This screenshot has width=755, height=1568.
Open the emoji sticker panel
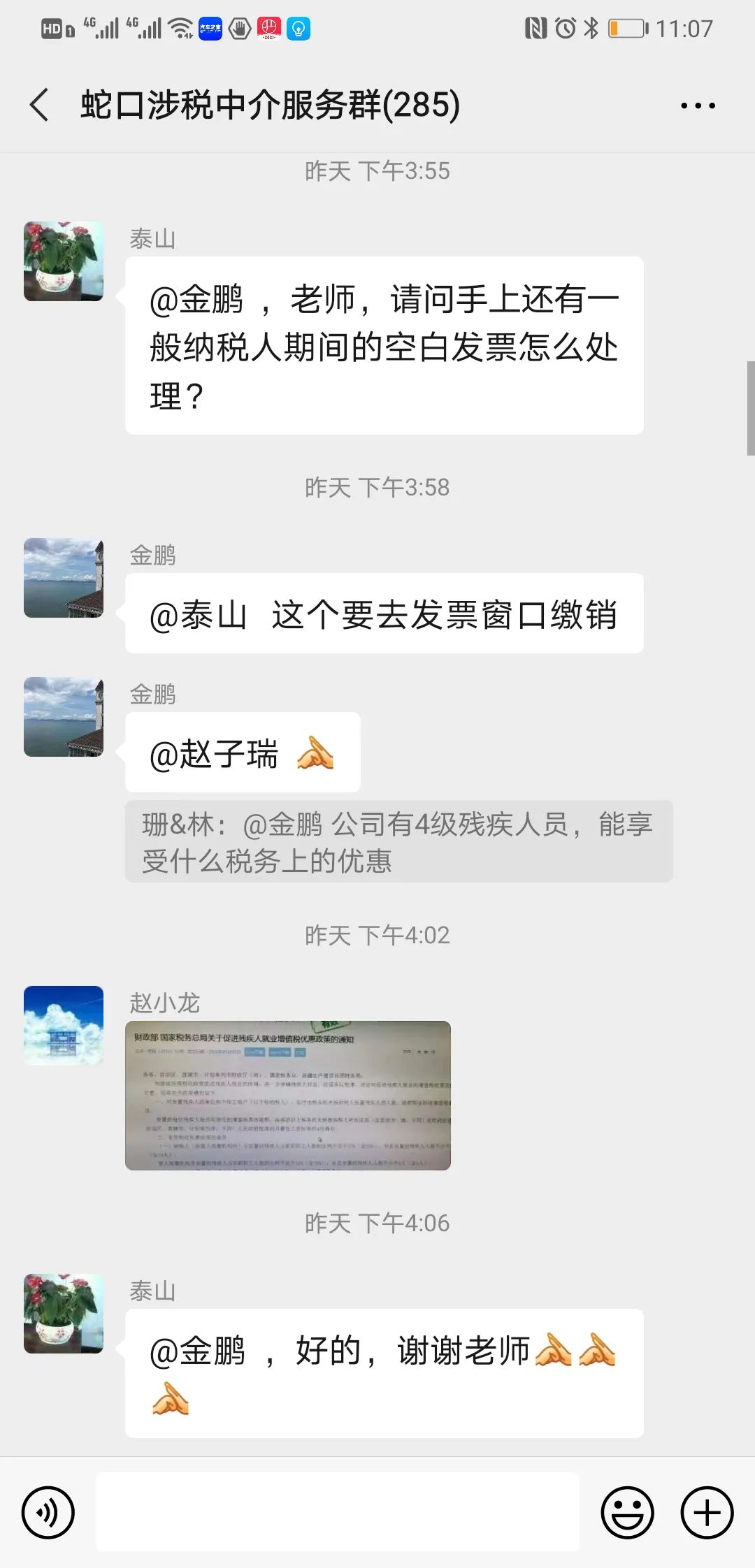[627, 1513]
